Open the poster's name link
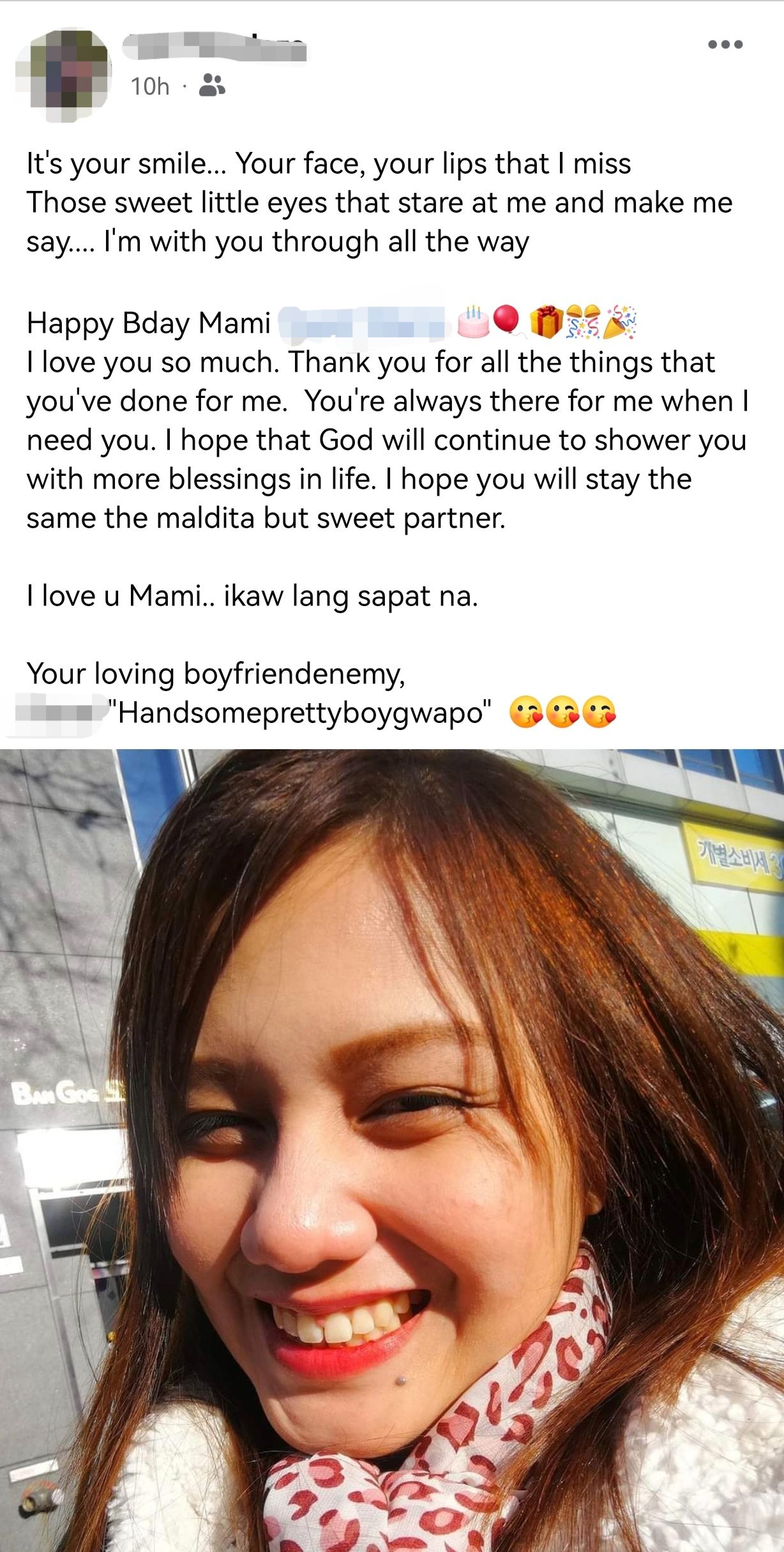The image size is (784, 1552). [x=214, y=47]
